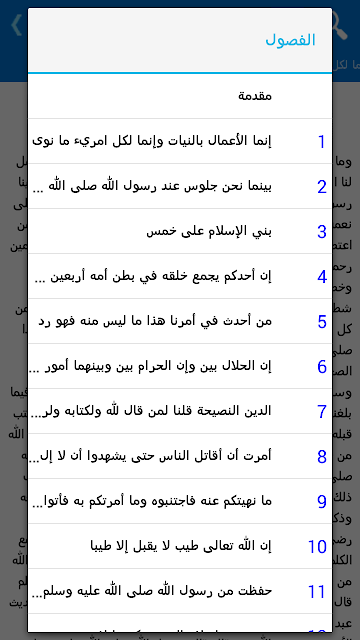Open chapter 4 إن أحدكم يجمع خلقه
The width and height of the screenshot is (360, 640).
(180, 276)
